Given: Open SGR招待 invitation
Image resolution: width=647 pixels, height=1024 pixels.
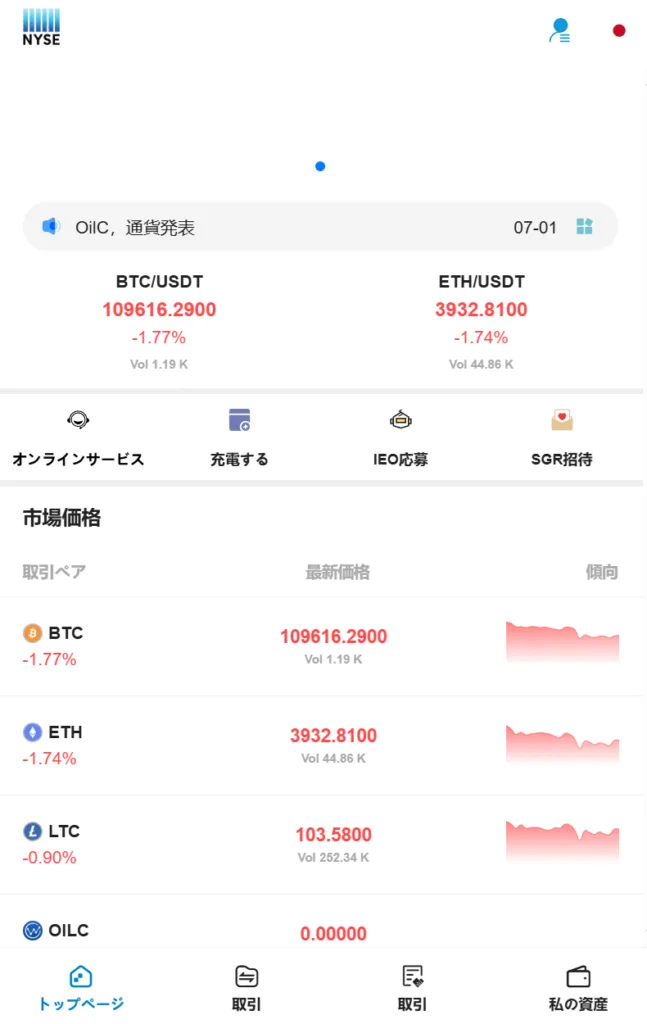Looking at the screenshot, I should click(561, 438).
